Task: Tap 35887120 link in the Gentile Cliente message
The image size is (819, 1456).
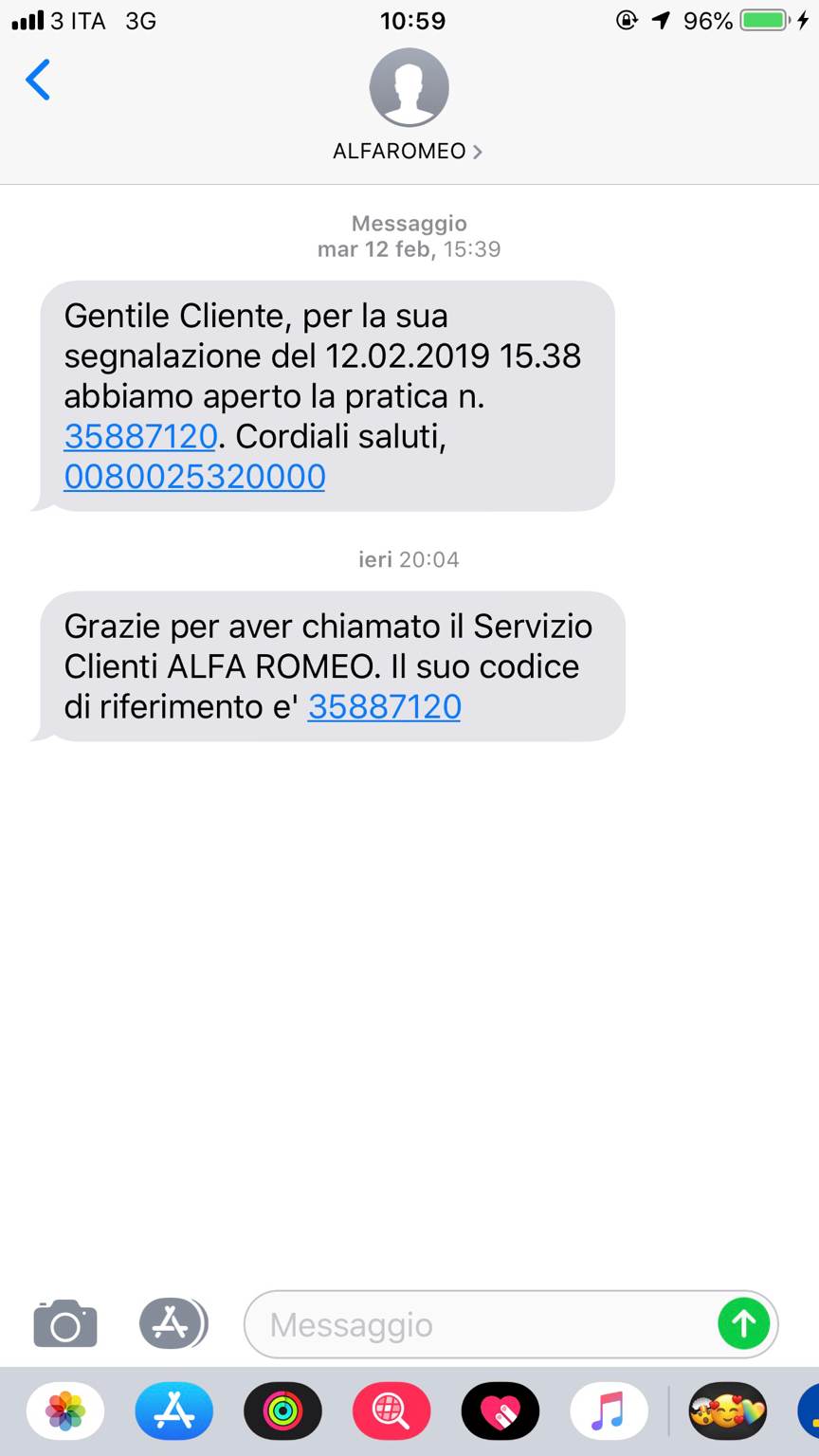Action: tap(140, 436)
